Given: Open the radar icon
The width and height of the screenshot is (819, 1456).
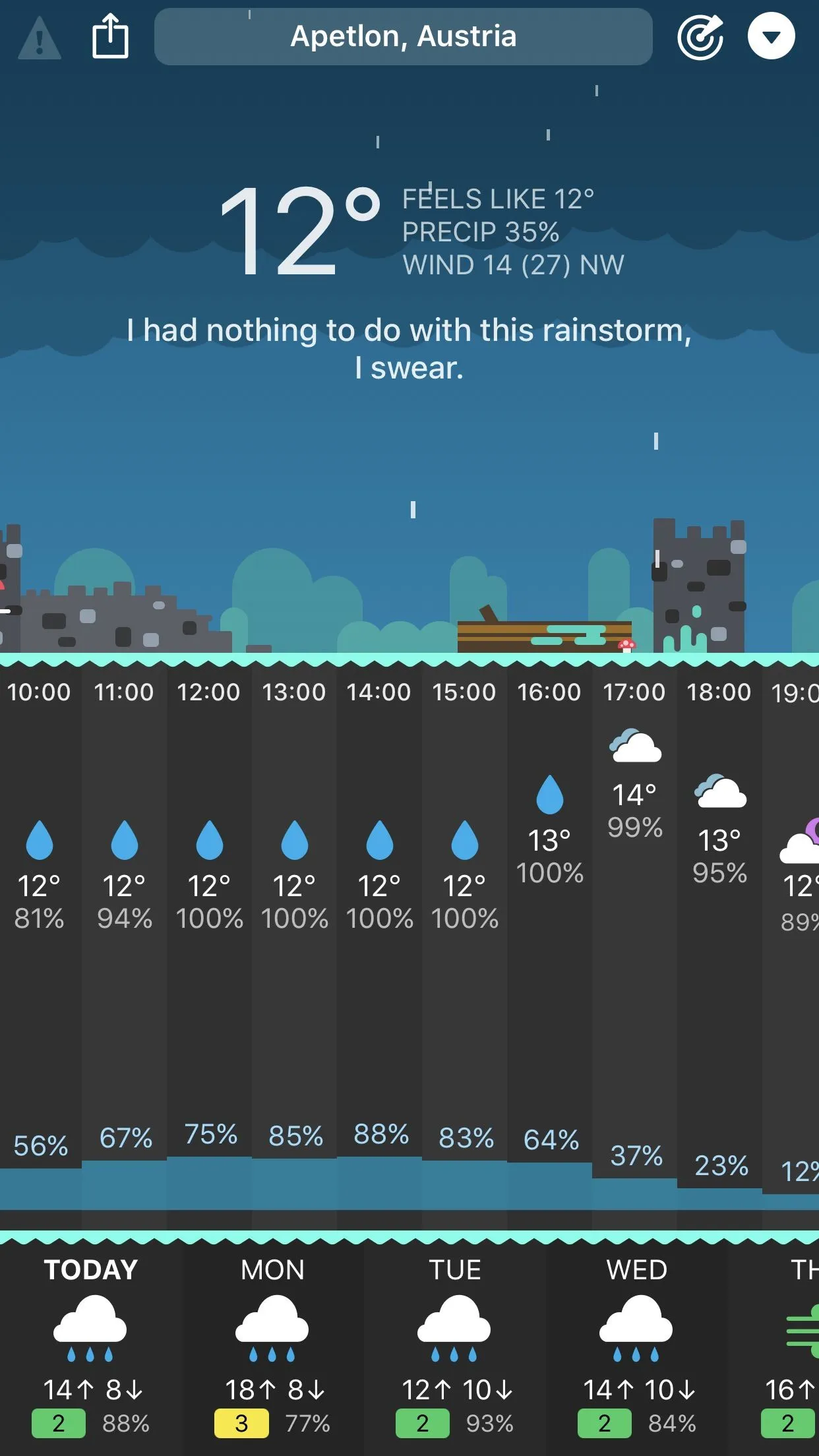Looking at the screenshot, I should (x=700, y=37).
